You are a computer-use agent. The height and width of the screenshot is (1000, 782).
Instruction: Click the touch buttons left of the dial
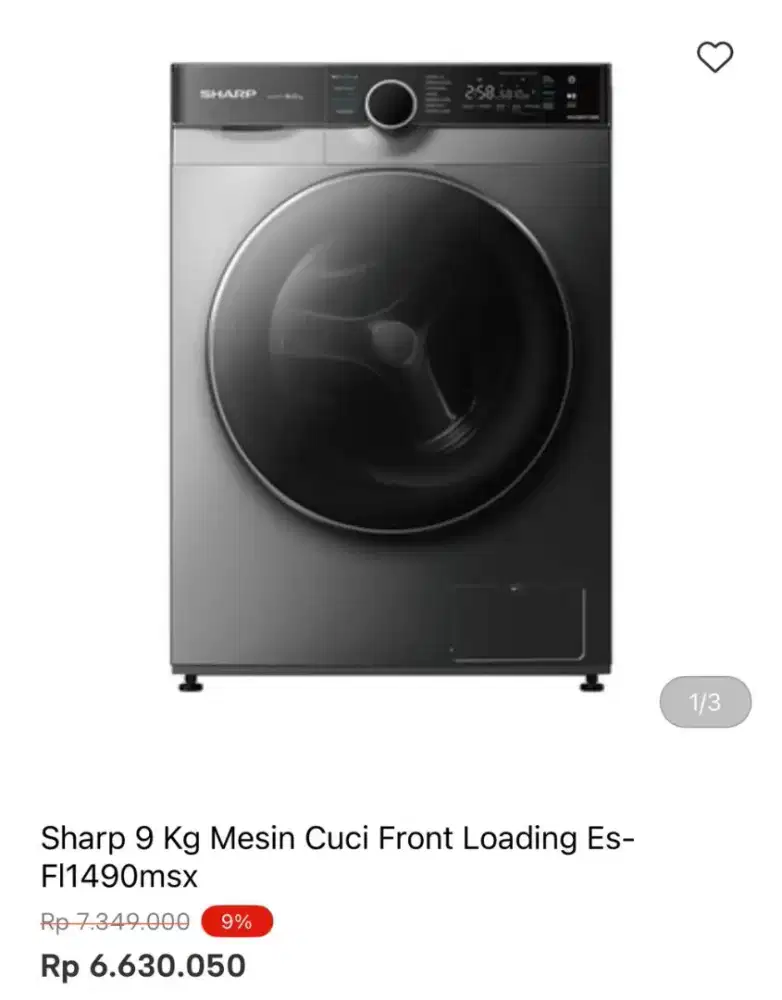pos(343,93)
